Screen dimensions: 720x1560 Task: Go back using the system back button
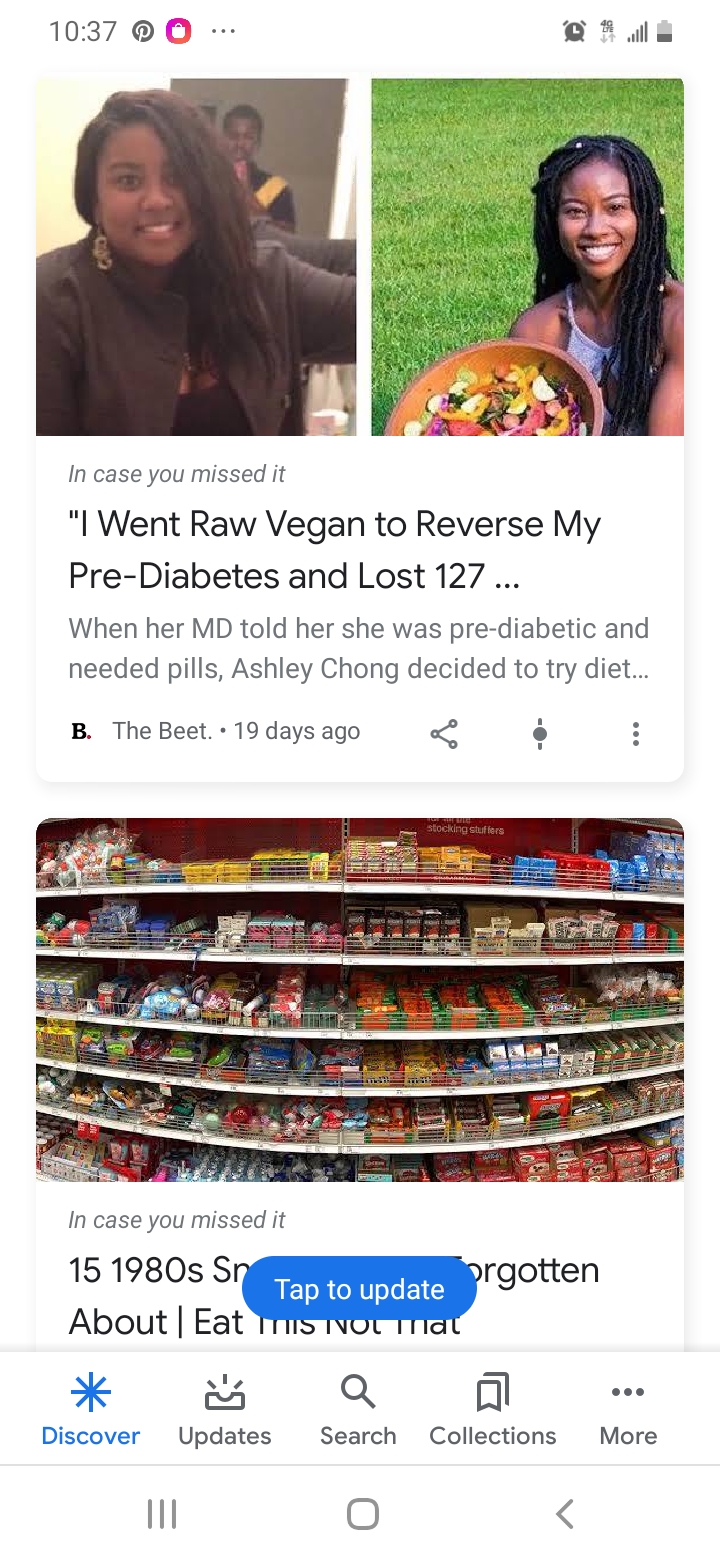pos(565,1514)
